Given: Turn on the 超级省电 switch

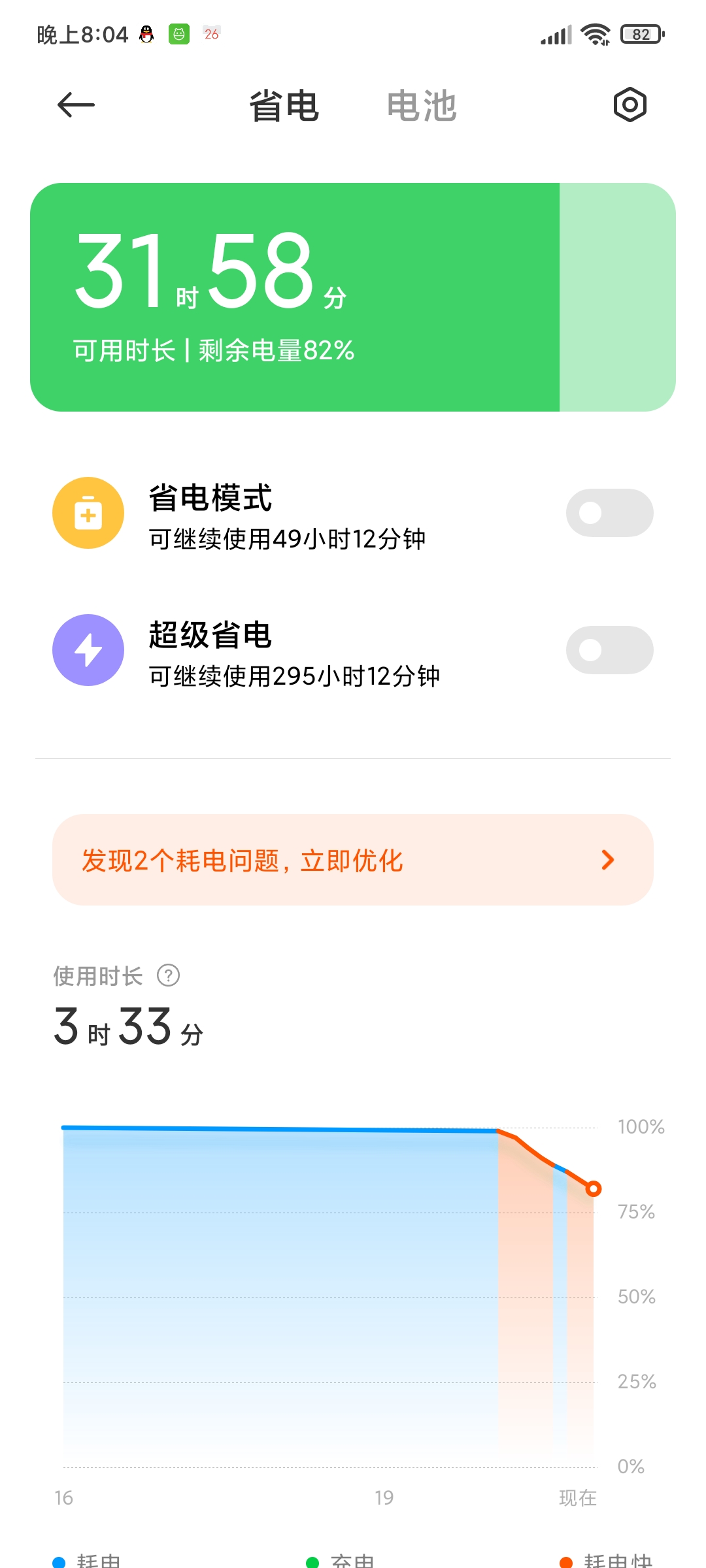Looking at the screenshot, I should click(x=609, y=650).
